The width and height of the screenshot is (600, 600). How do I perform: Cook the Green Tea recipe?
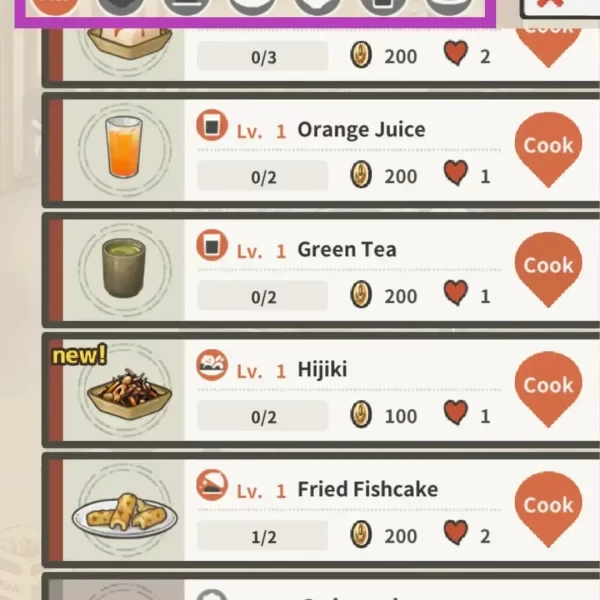point(548,267)
